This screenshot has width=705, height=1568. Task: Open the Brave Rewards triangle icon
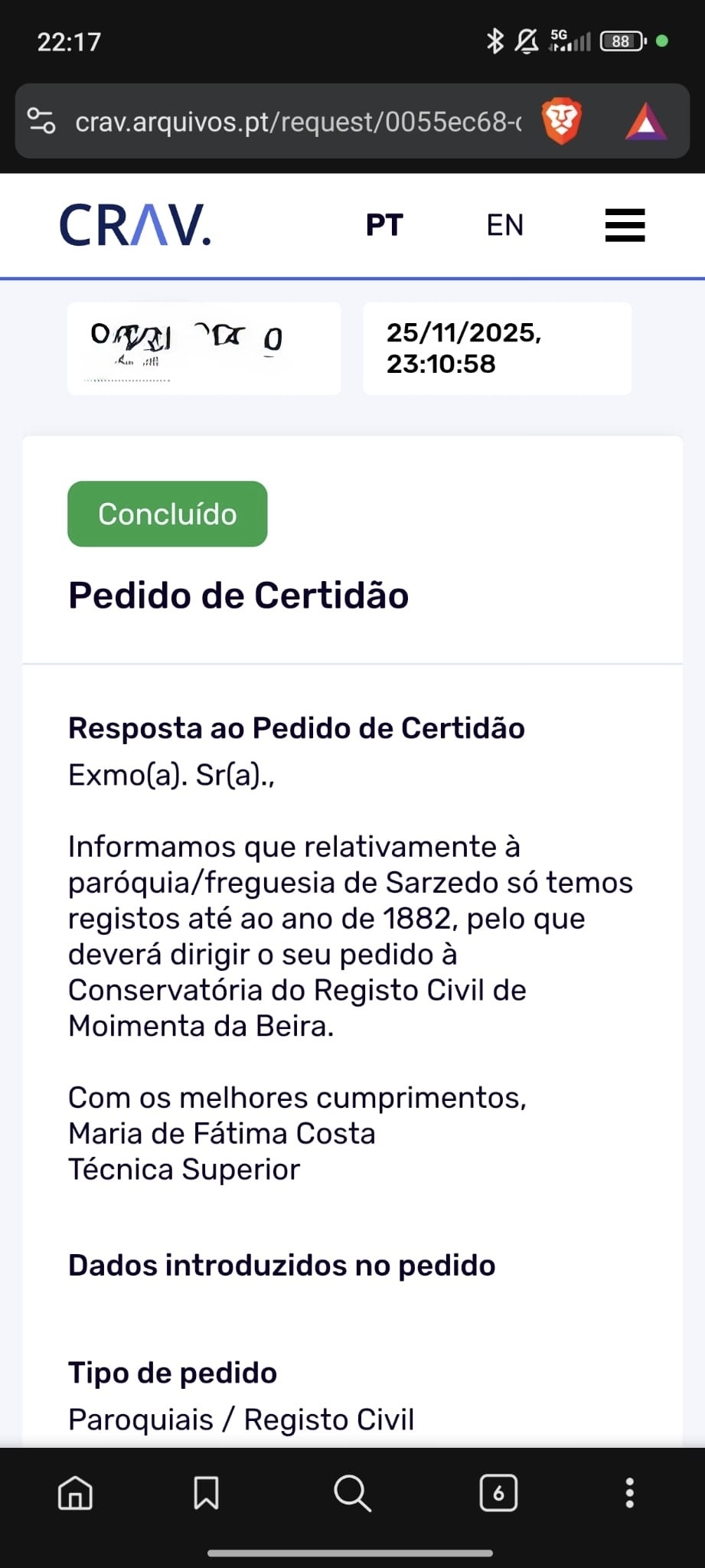coord(646,122)
